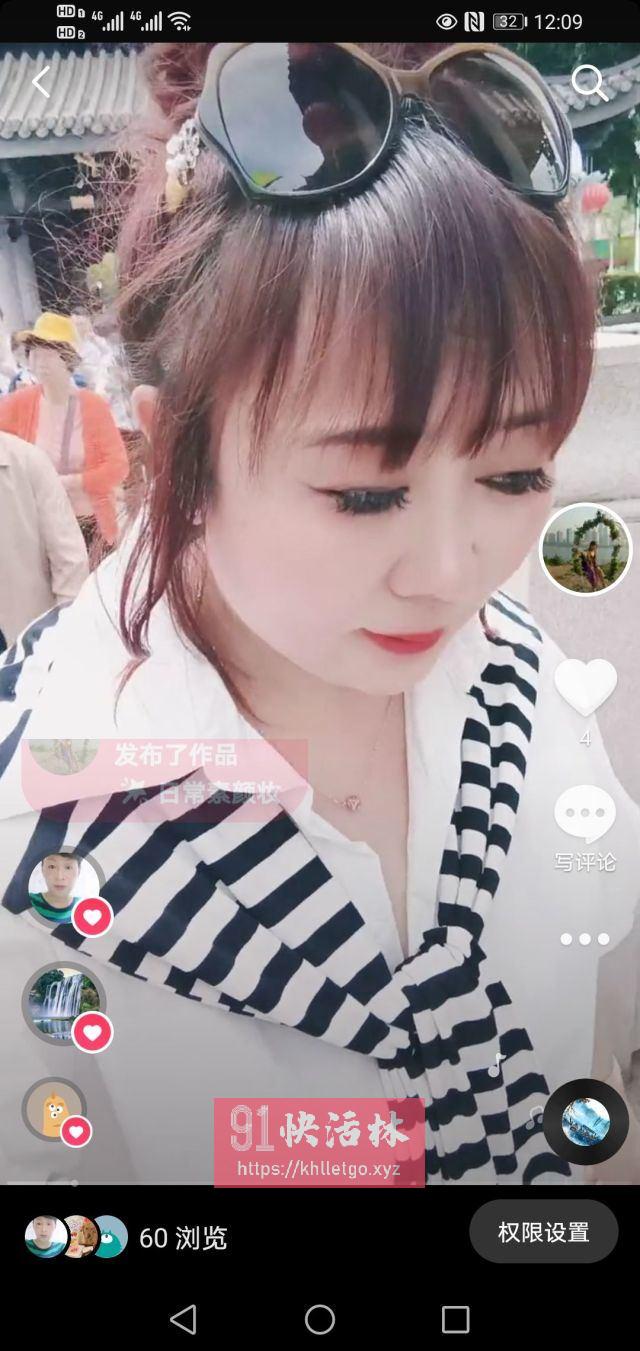
Task: Open the search magnifier icon
Action: pyautogui.click(x=589, y=83)
